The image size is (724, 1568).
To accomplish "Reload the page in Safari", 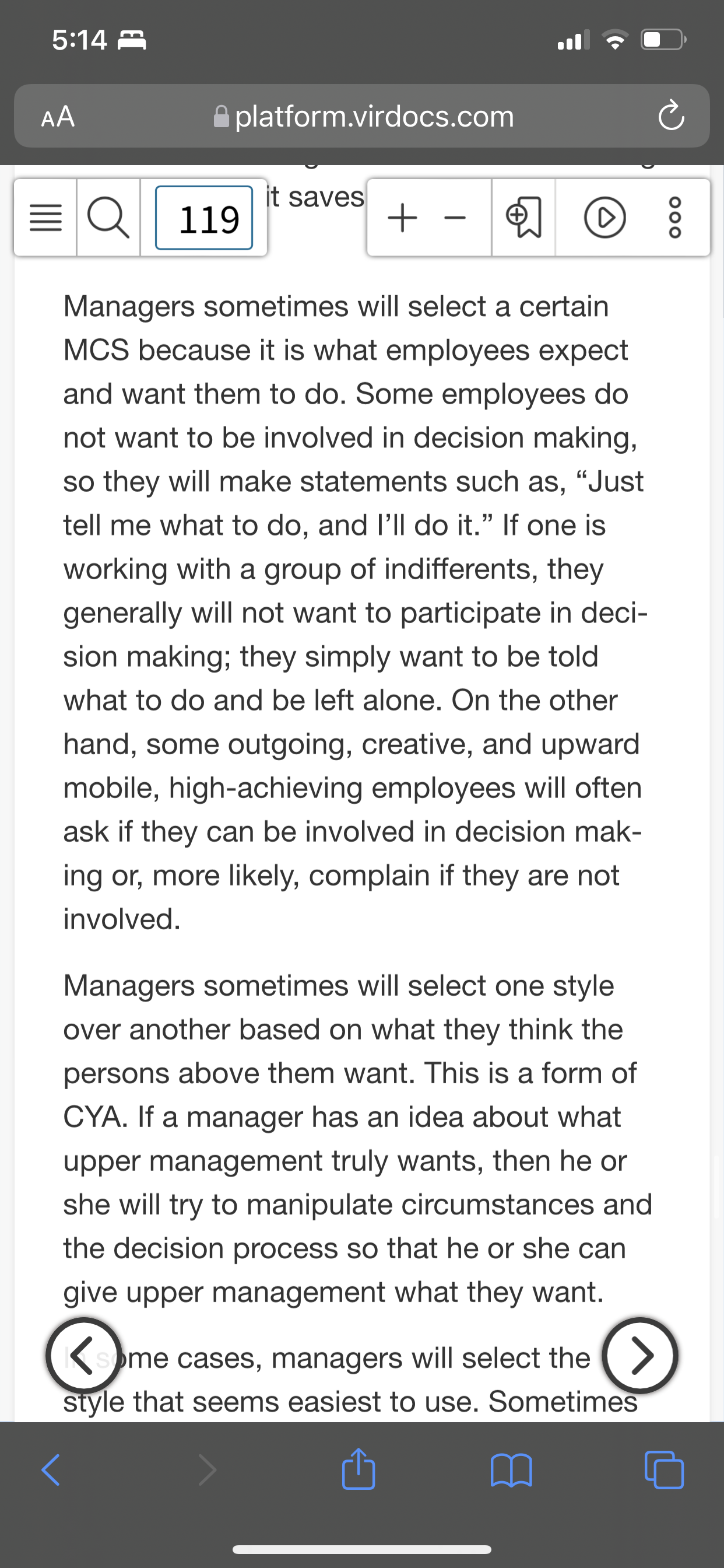I will [x=670, y=116].
